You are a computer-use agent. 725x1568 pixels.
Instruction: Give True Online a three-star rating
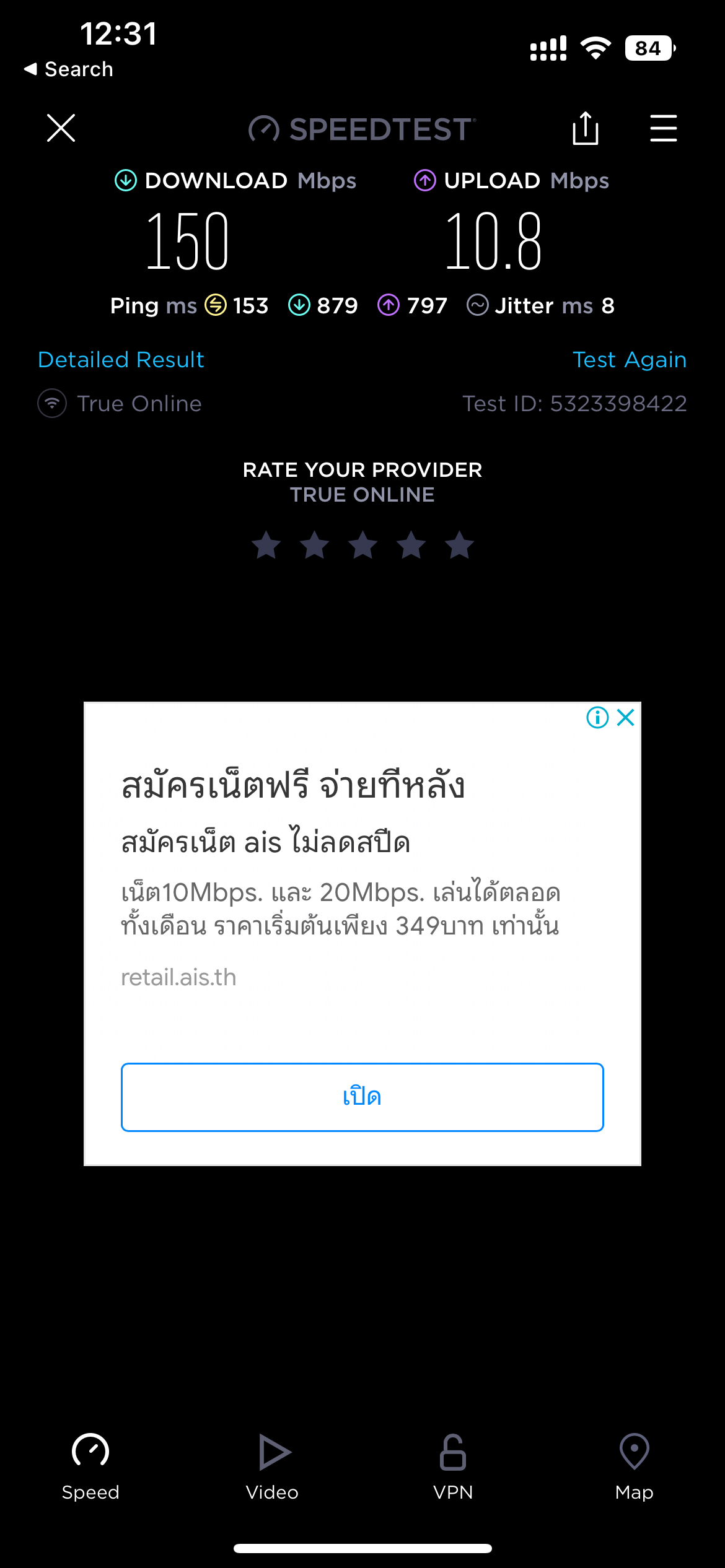pos(363,546)
